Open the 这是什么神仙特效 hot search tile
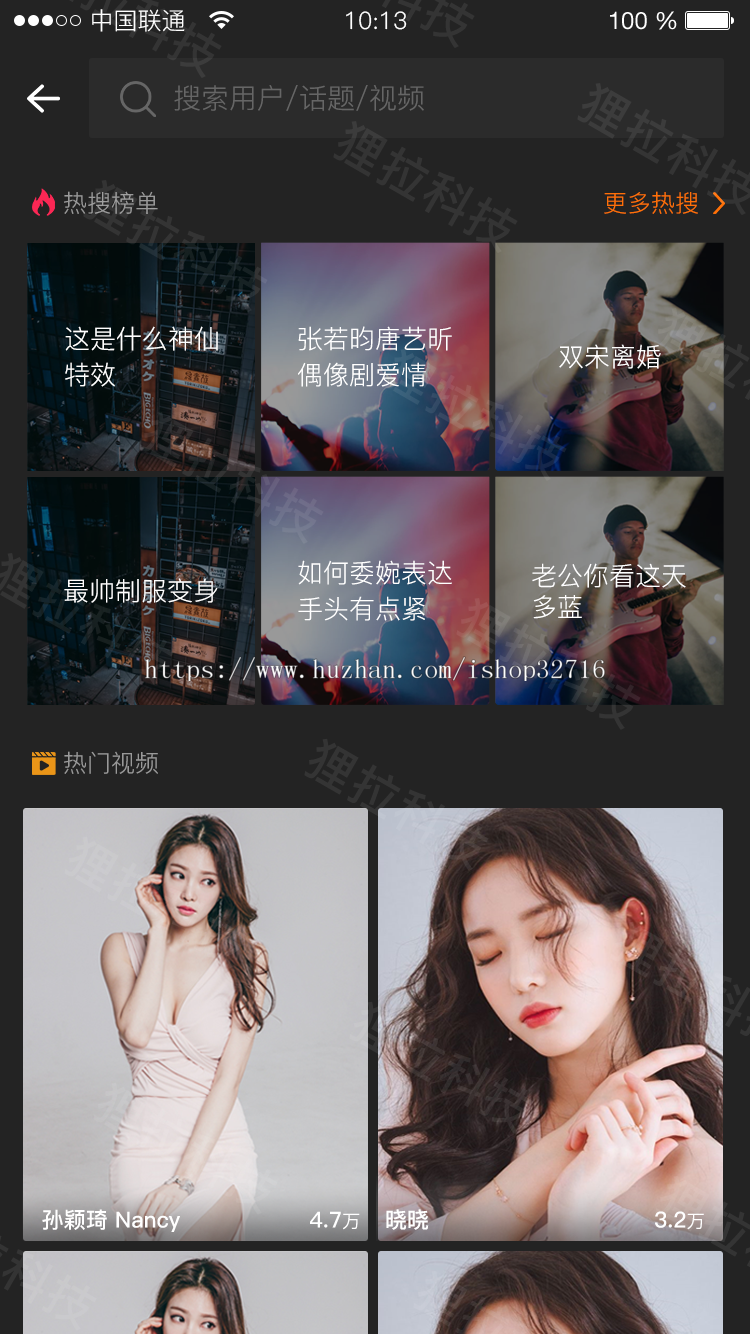 tap(141, 357)
